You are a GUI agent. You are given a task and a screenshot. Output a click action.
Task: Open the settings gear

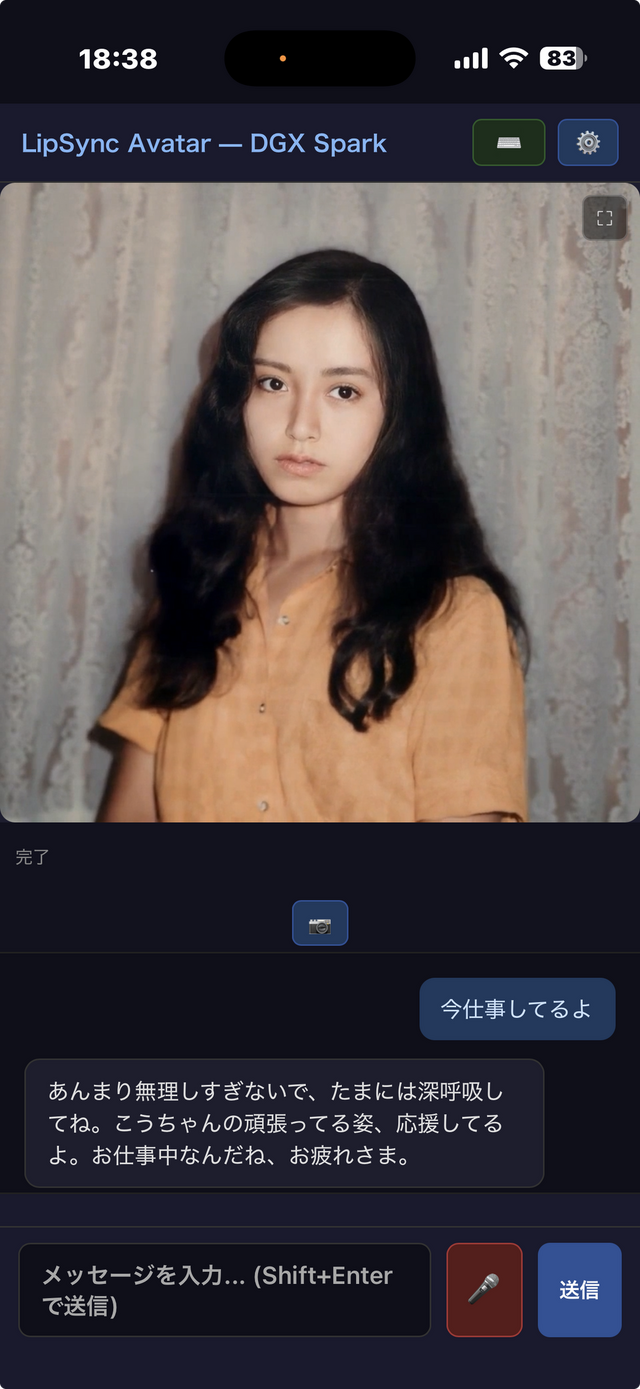(588, 143)
